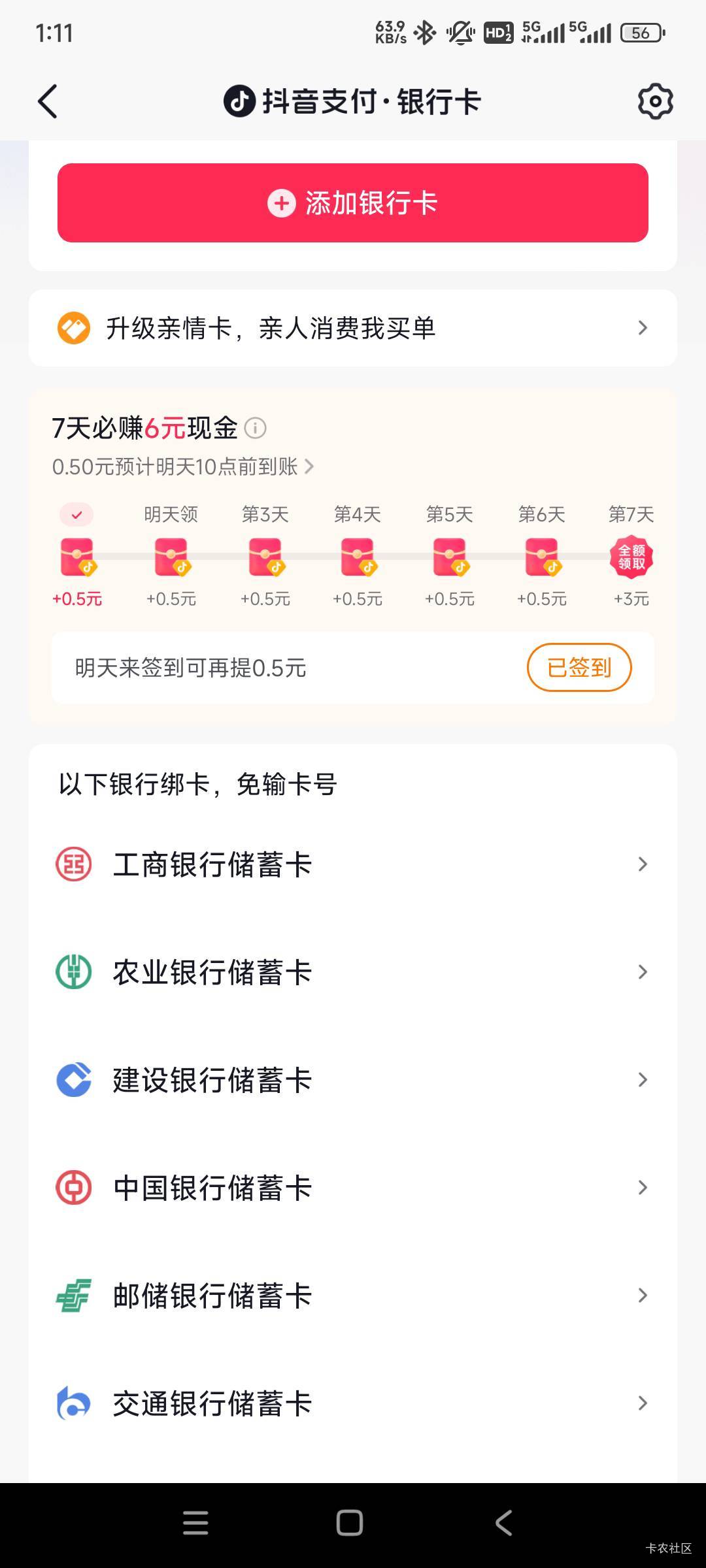706x1568 pixels.
Task: Bind 交通银行储蓄卡
Action: 353,1403
